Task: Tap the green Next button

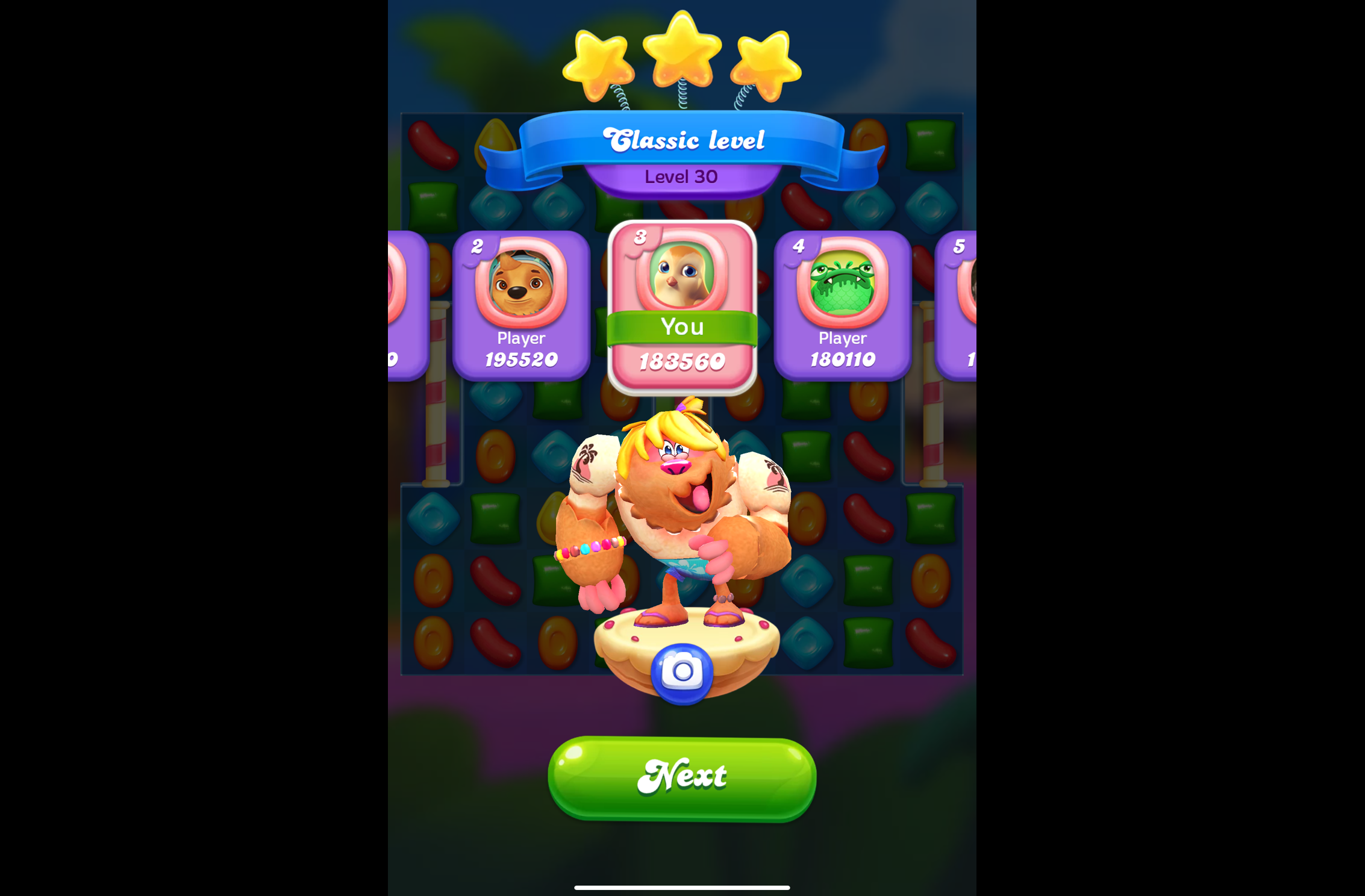Action: pos(682,777)
